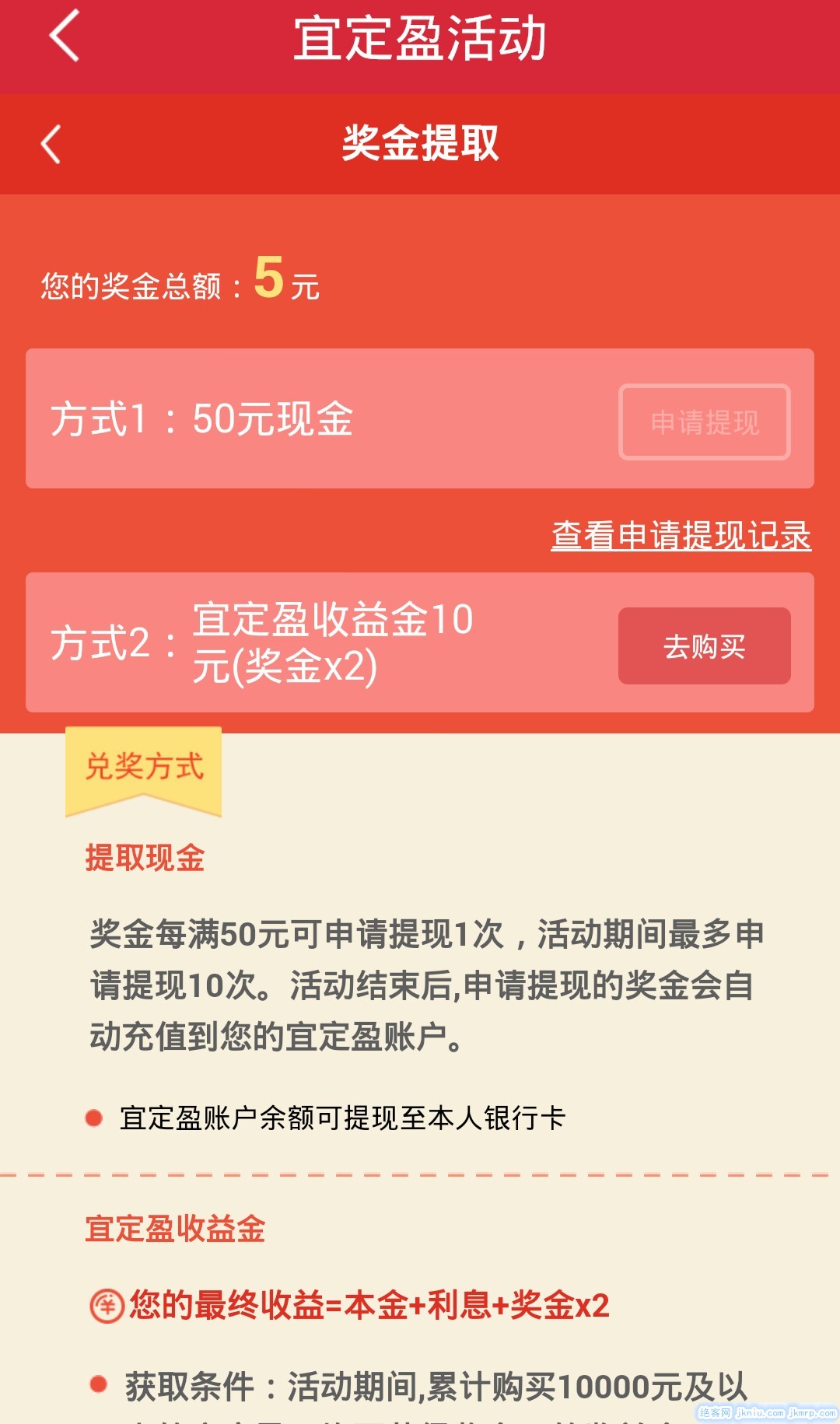Go back from the 宜定盈活动 page
The image size is (840, 1424).
pos(64,36)
